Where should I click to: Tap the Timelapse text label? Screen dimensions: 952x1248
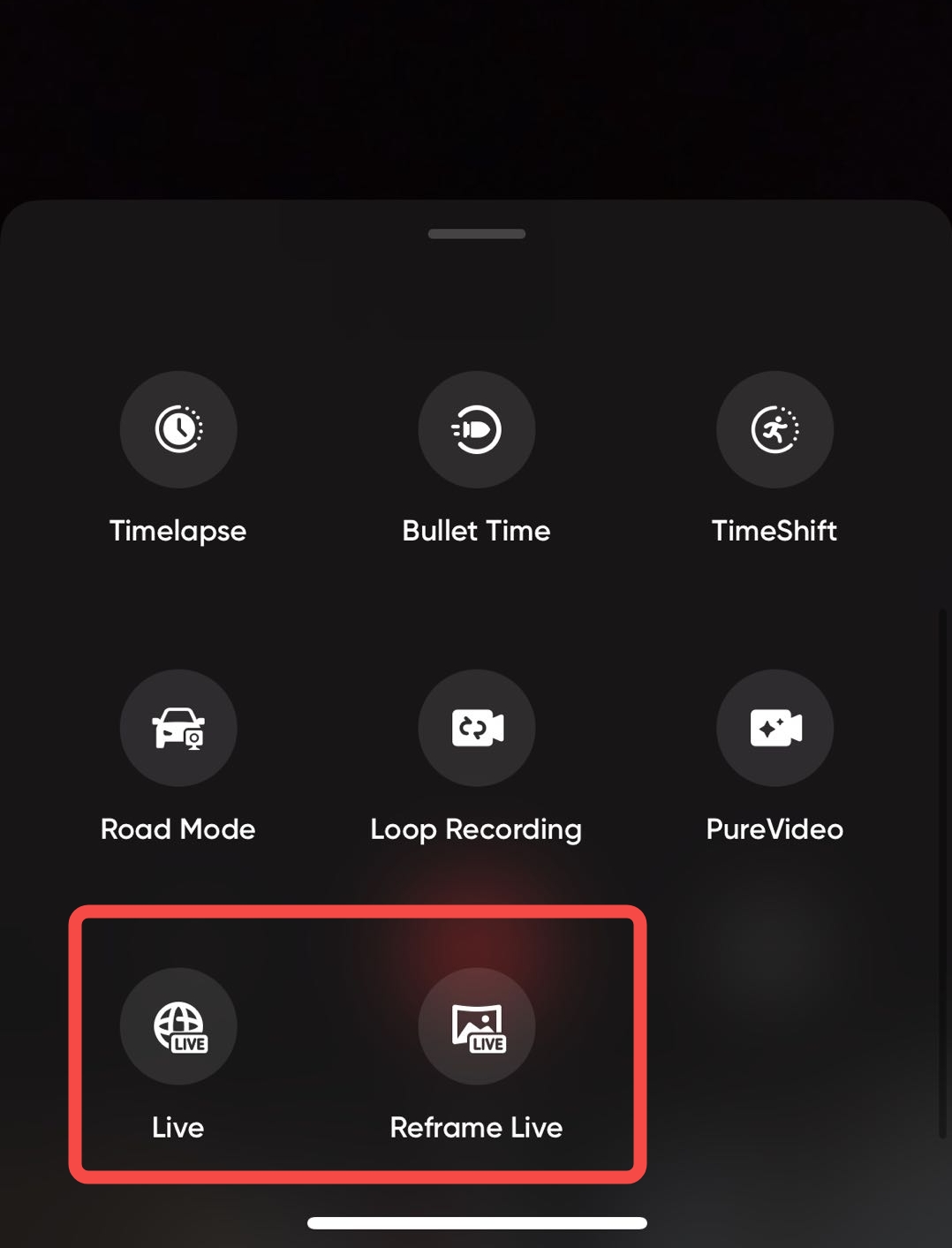pyautogui.click(x=178, y=530)
